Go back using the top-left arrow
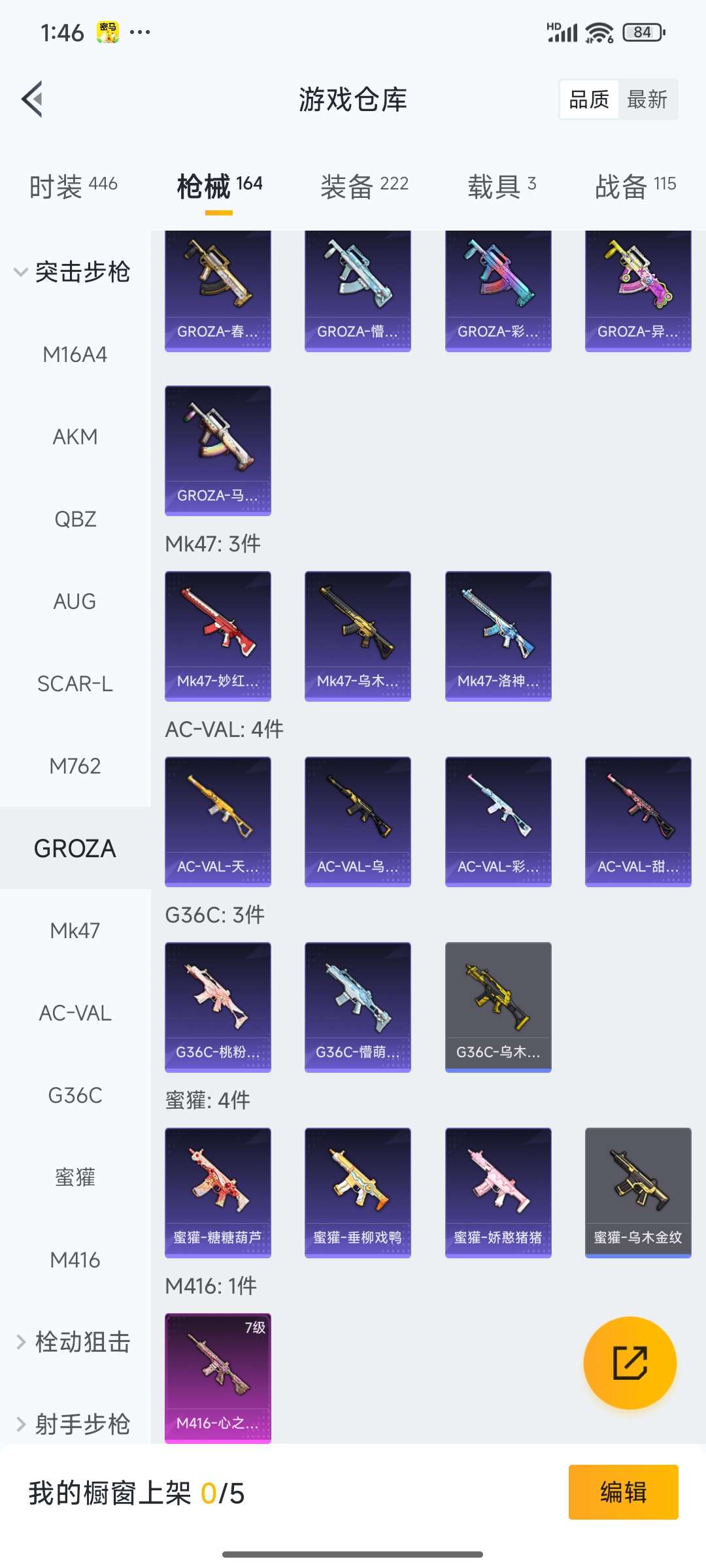The image size is (706, 1568). (x=33, y=99)
